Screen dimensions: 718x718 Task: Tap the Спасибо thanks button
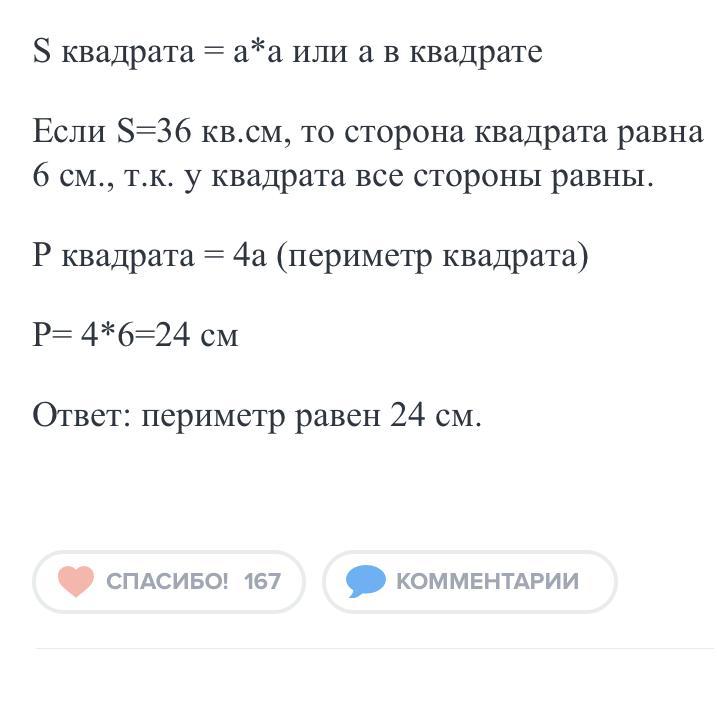(x=168, y=581)
